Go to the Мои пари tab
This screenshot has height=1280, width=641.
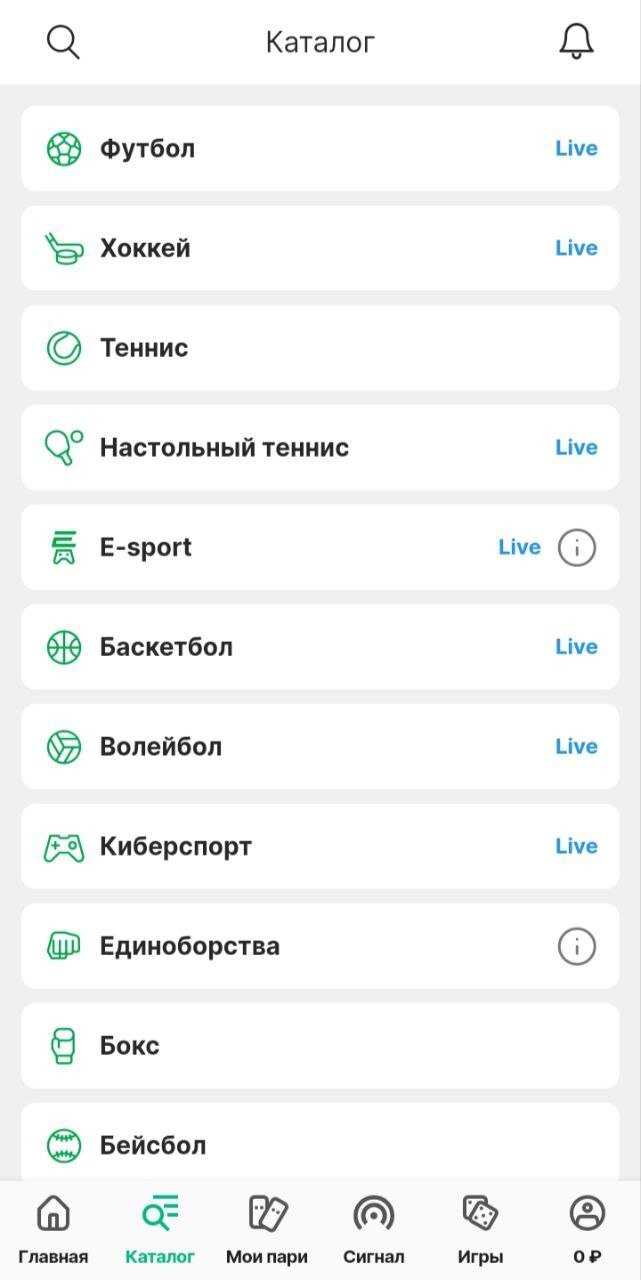click(267, 1230)
